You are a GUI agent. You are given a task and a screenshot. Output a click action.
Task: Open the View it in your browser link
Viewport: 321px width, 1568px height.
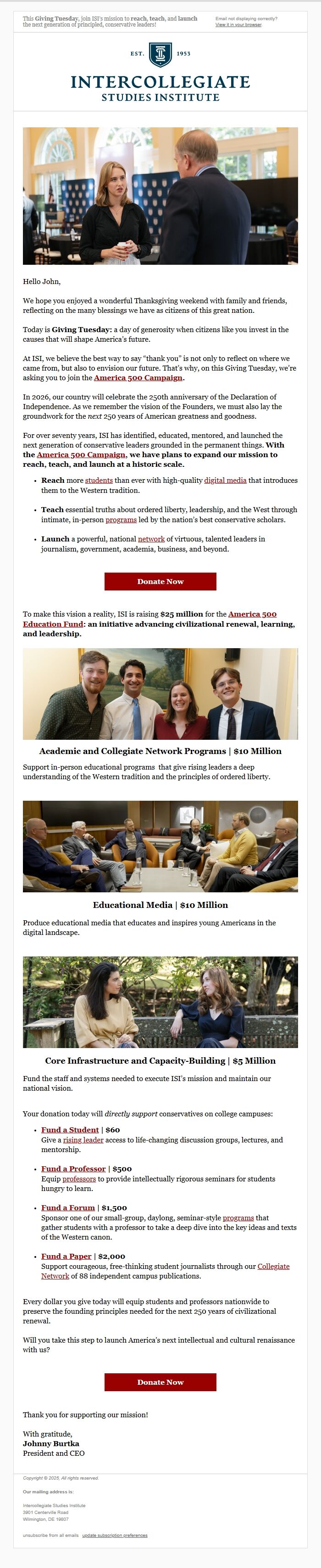[238, 25]
